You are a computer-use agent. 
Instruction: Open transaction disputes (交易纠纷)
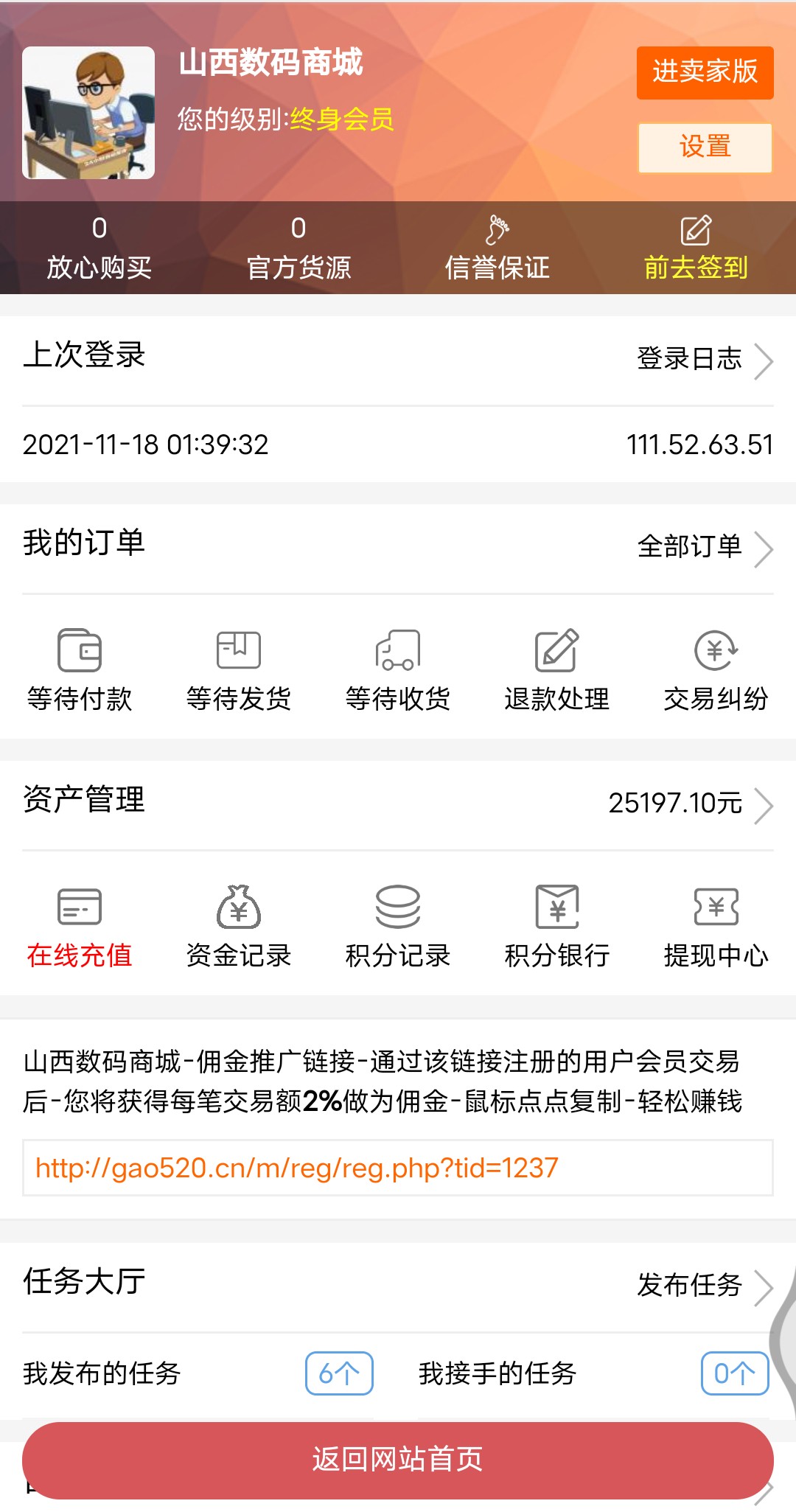pyautogui.click(x=716, y=669)
